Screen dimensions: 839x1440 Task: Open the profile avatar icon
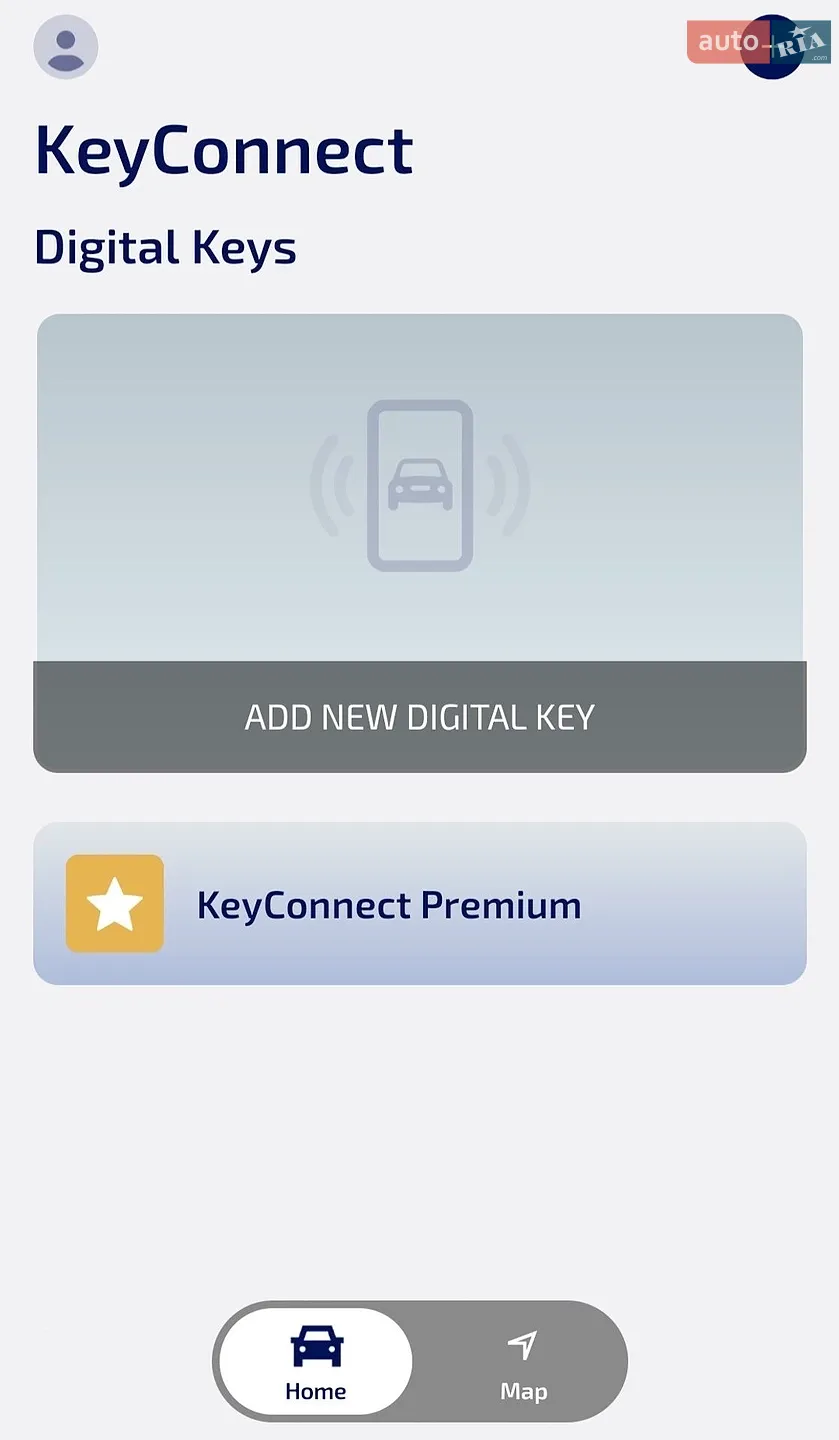[66, 47]
